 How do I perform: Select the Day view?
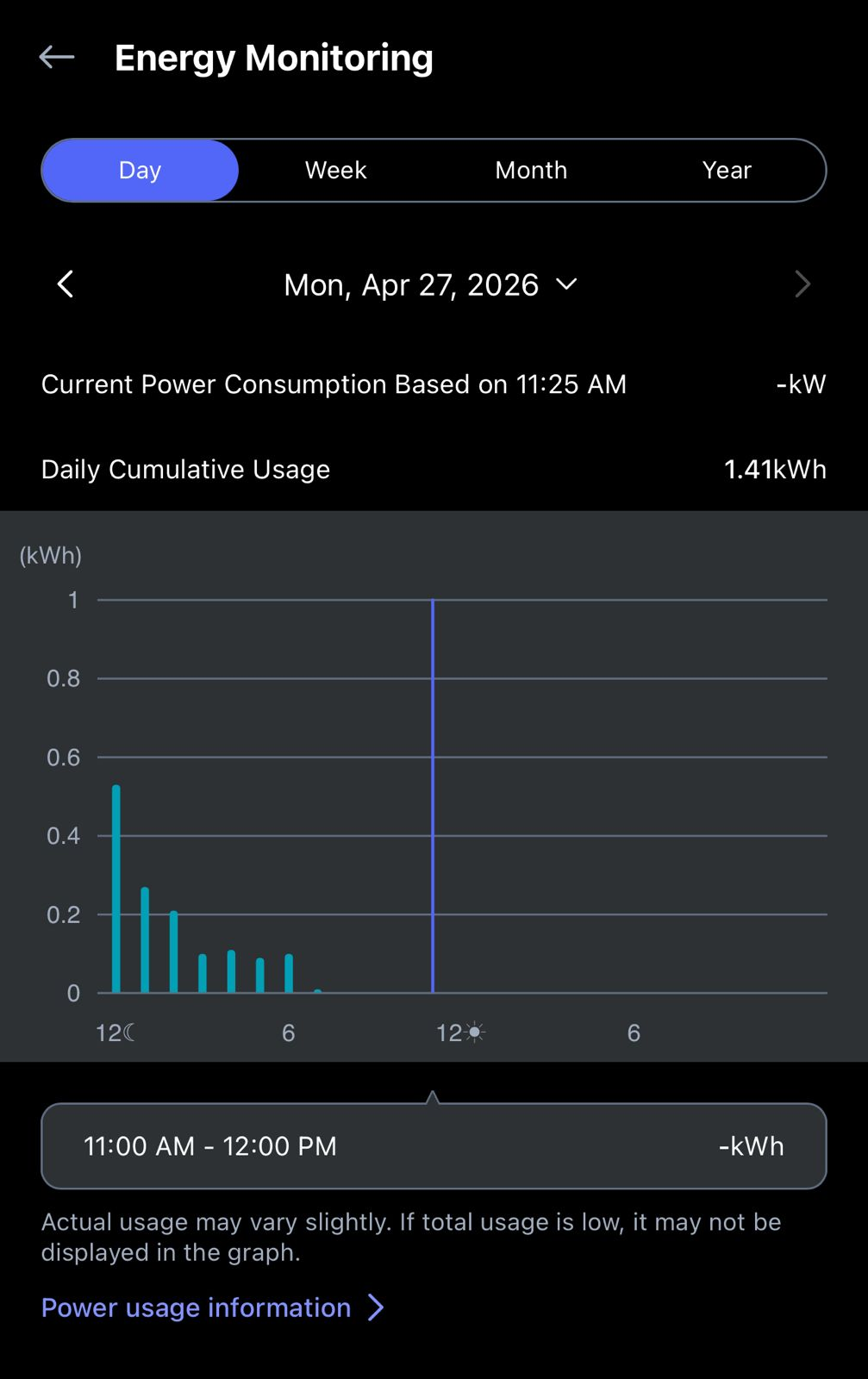coord(141,171)
